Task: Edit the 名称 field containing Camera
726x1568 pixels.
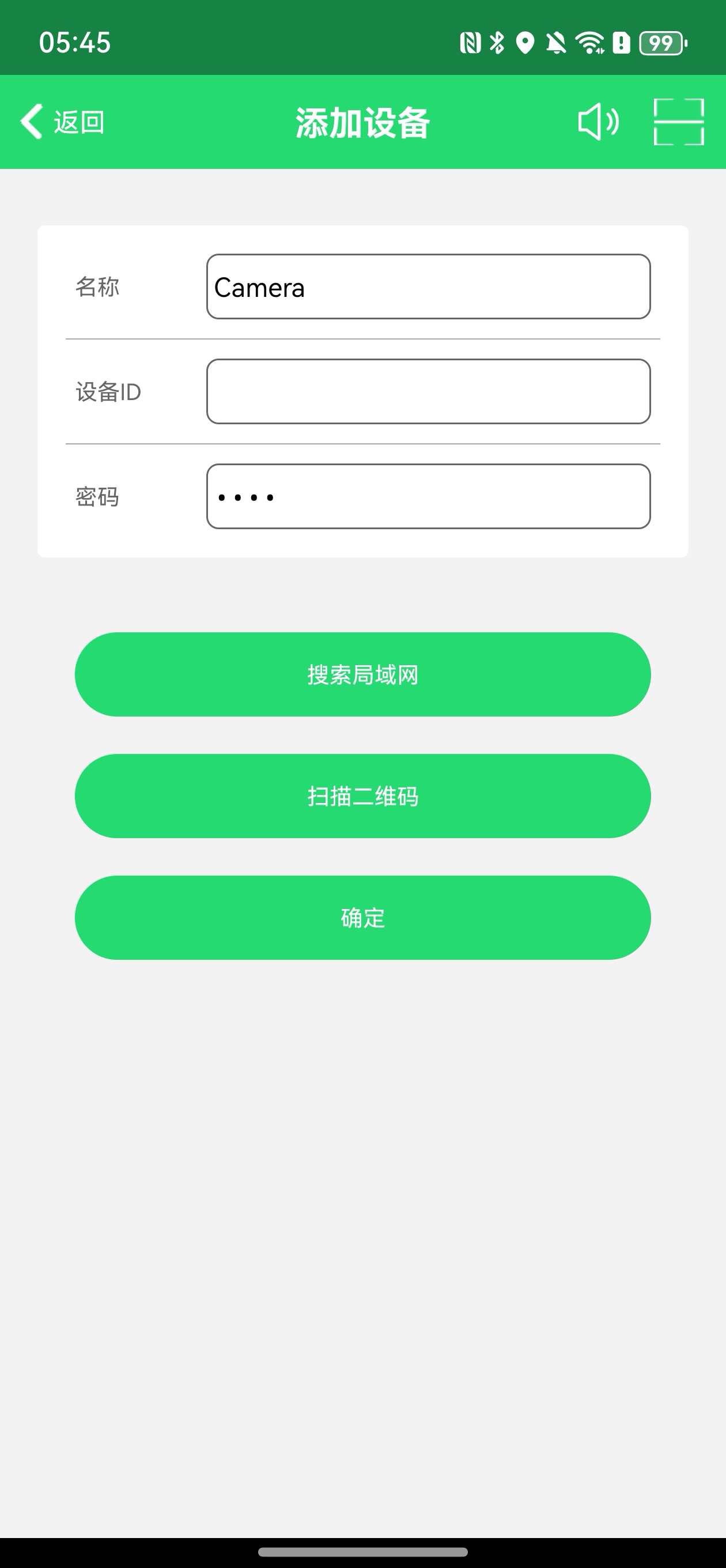Action: [428, 287]
